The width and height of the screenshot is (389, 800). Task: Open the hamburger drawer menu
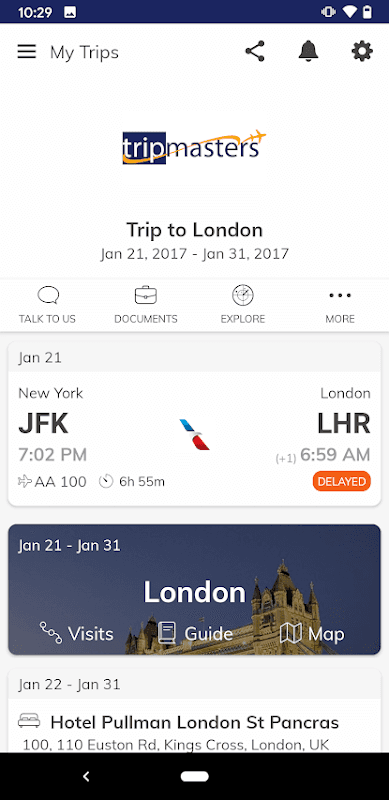pyautogui.click(x=27, y=52)
